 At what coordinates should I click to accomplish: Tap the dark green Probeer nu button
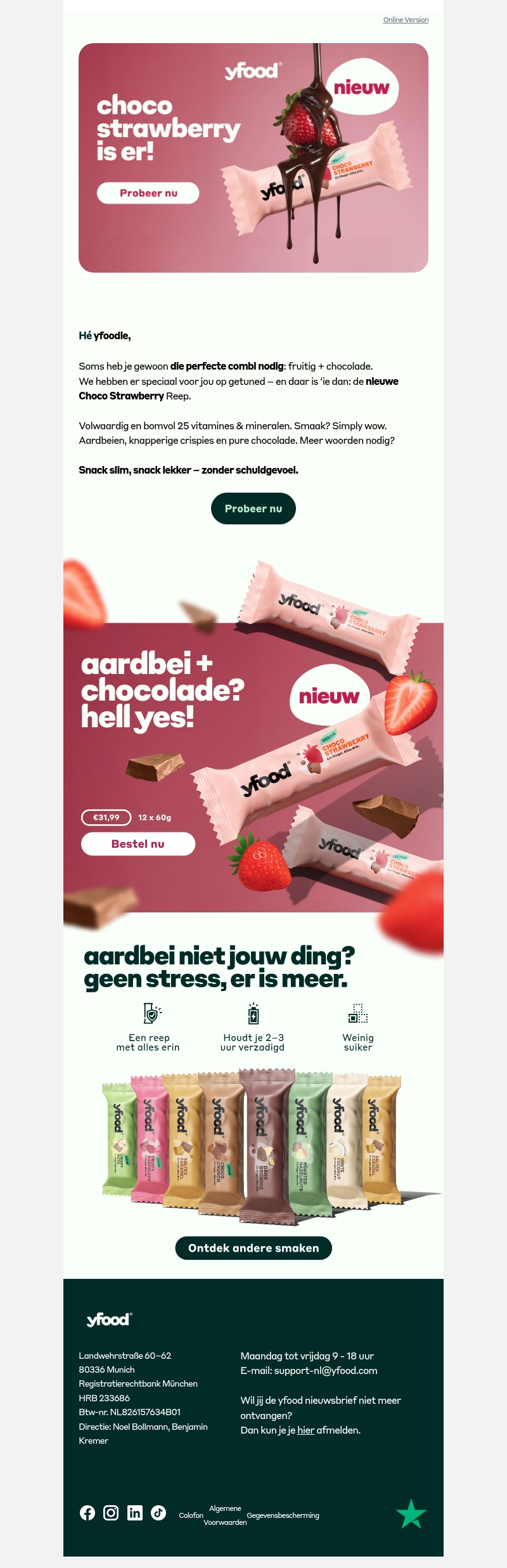(x=253, y=509)
